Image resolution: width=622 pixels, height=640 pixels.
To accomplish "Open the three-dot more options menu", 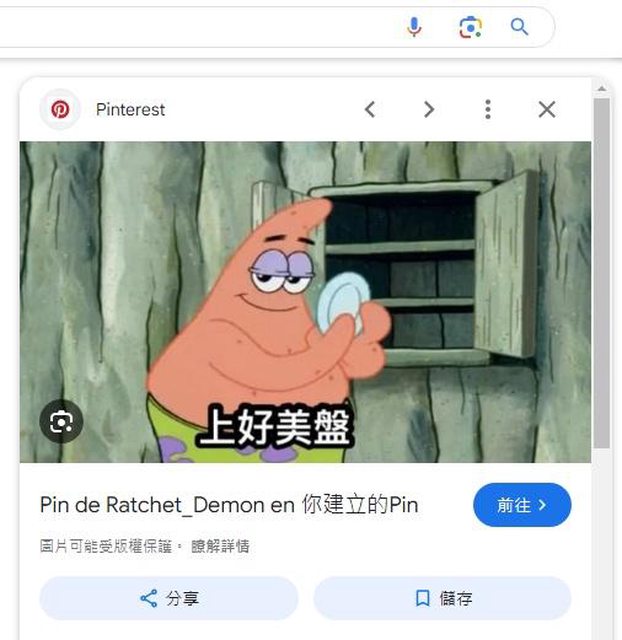I will pos(487,109).
